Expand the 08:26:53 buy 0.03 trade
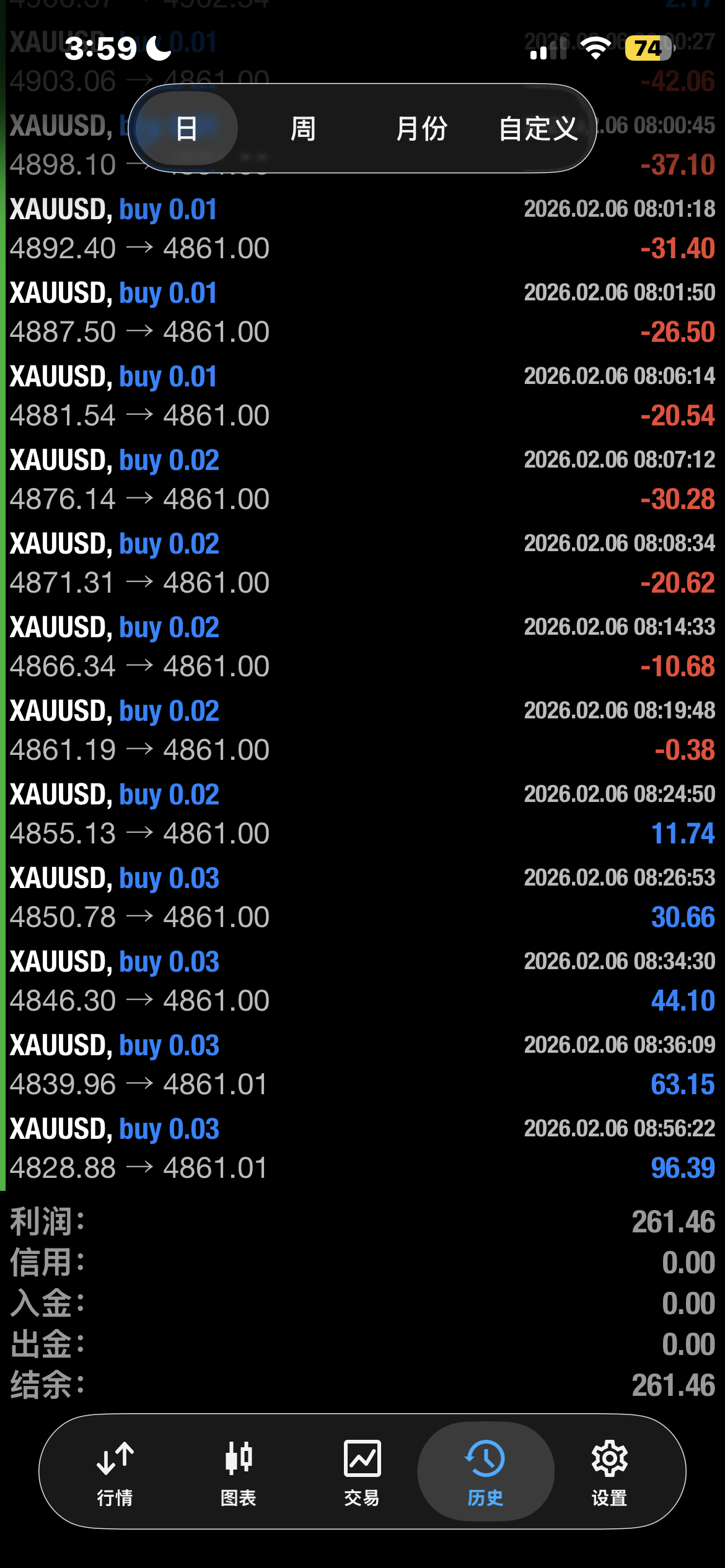 pyautogui.click(x=362, y=897)
